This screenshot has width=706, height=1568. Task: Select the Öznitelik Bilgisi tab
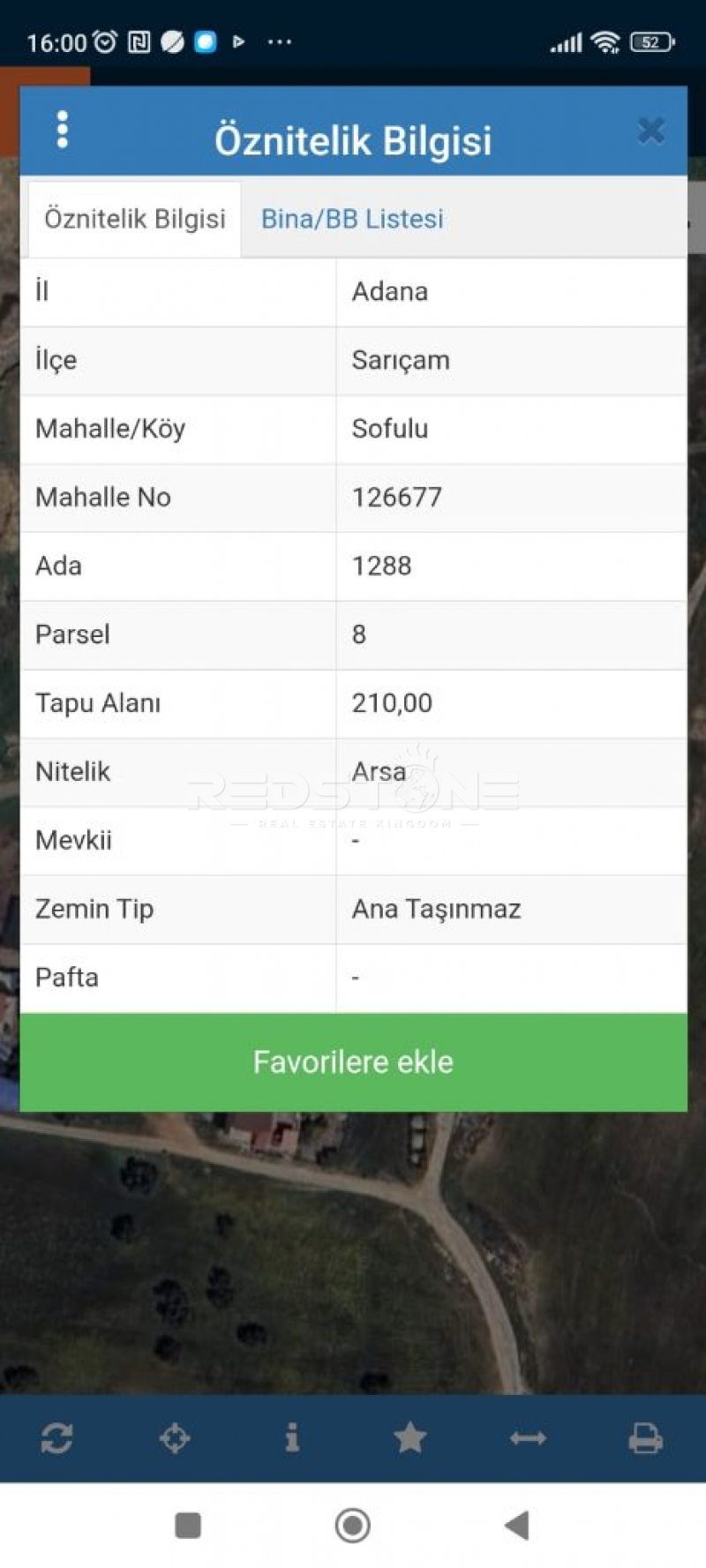tap(135, 219)
